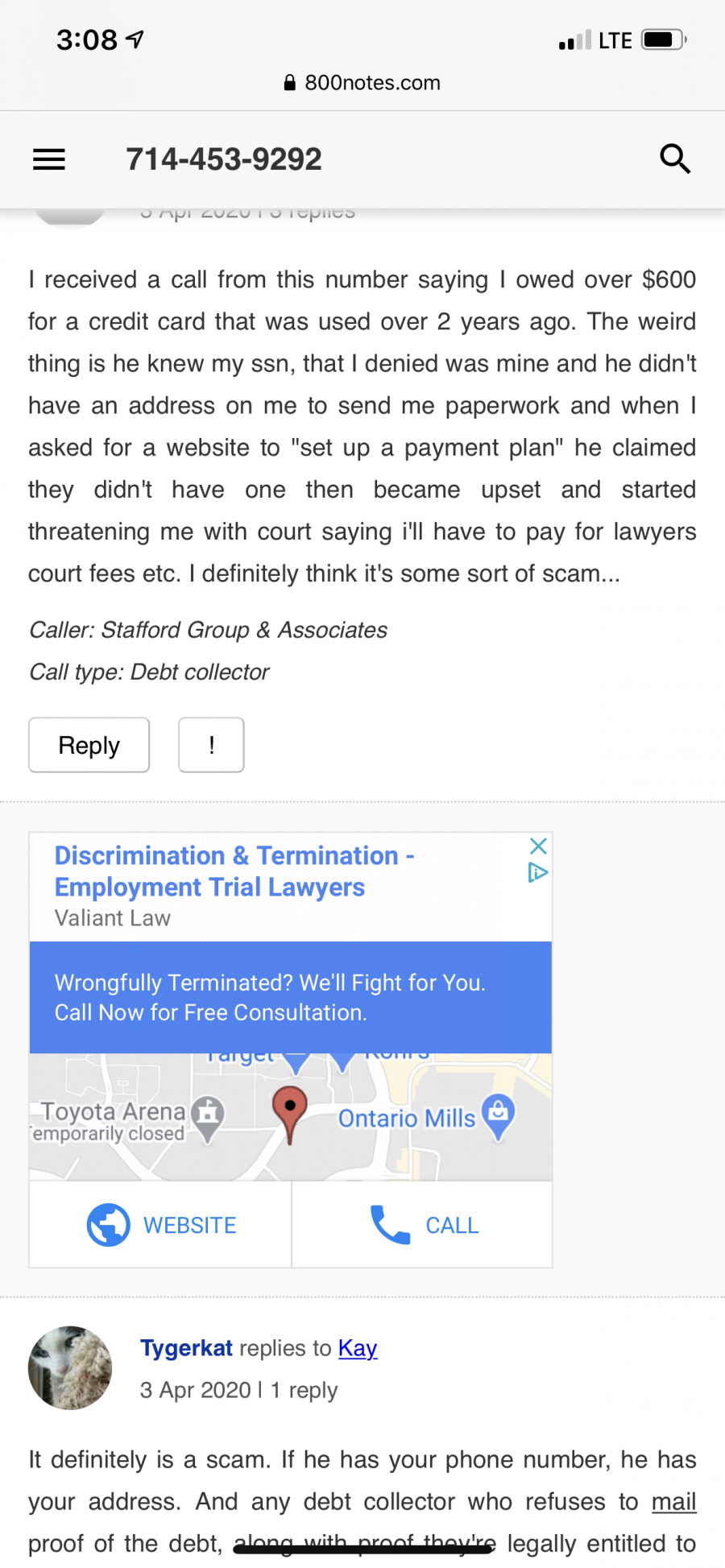The height and width of the screenshot is (1568, 725).
Task: Reply to the Stafford Group comment
Action: [x=89, y=745]
